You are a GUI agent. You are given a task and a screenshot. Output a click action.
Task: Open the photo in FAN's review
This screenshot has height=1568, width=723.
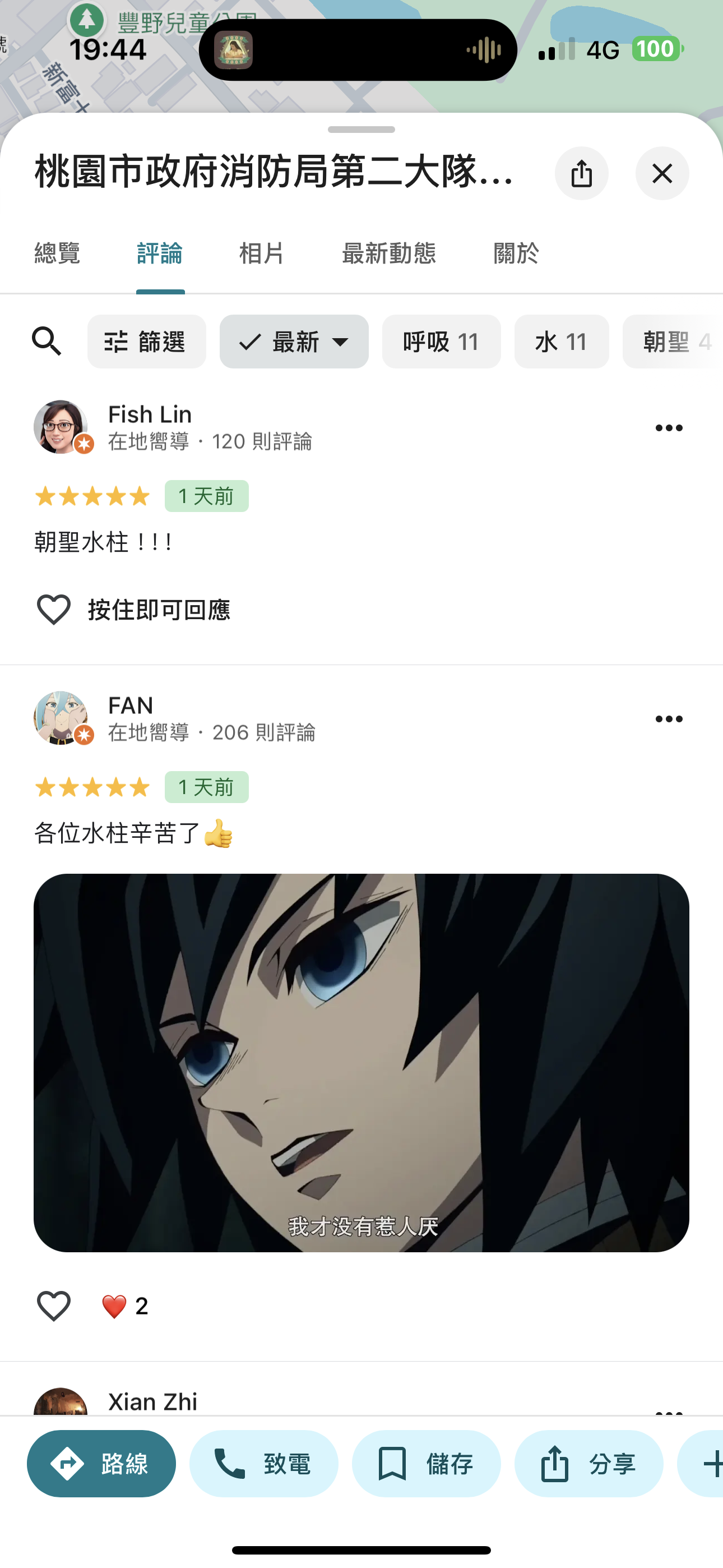[x=361, y=1062]
